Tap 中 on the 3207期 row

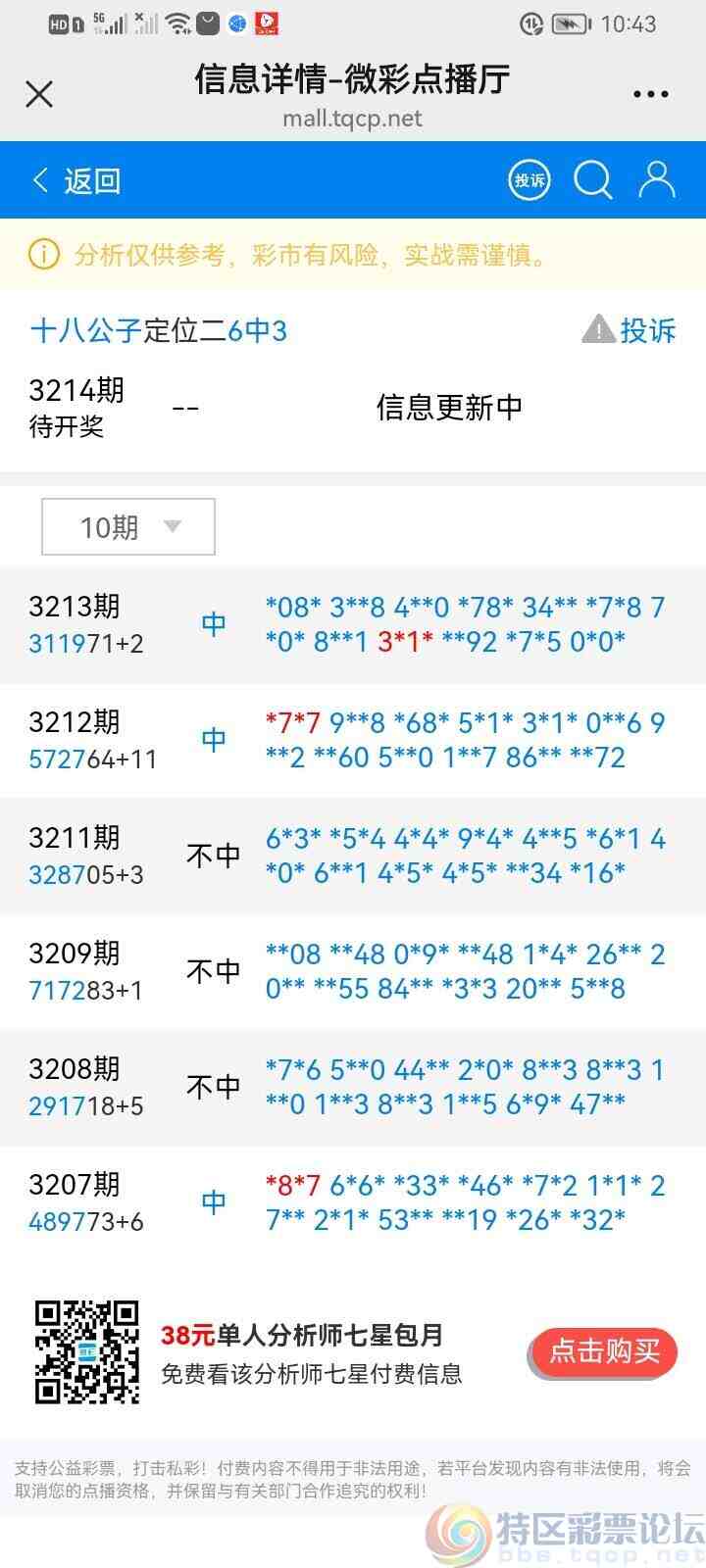[213, 1201]
